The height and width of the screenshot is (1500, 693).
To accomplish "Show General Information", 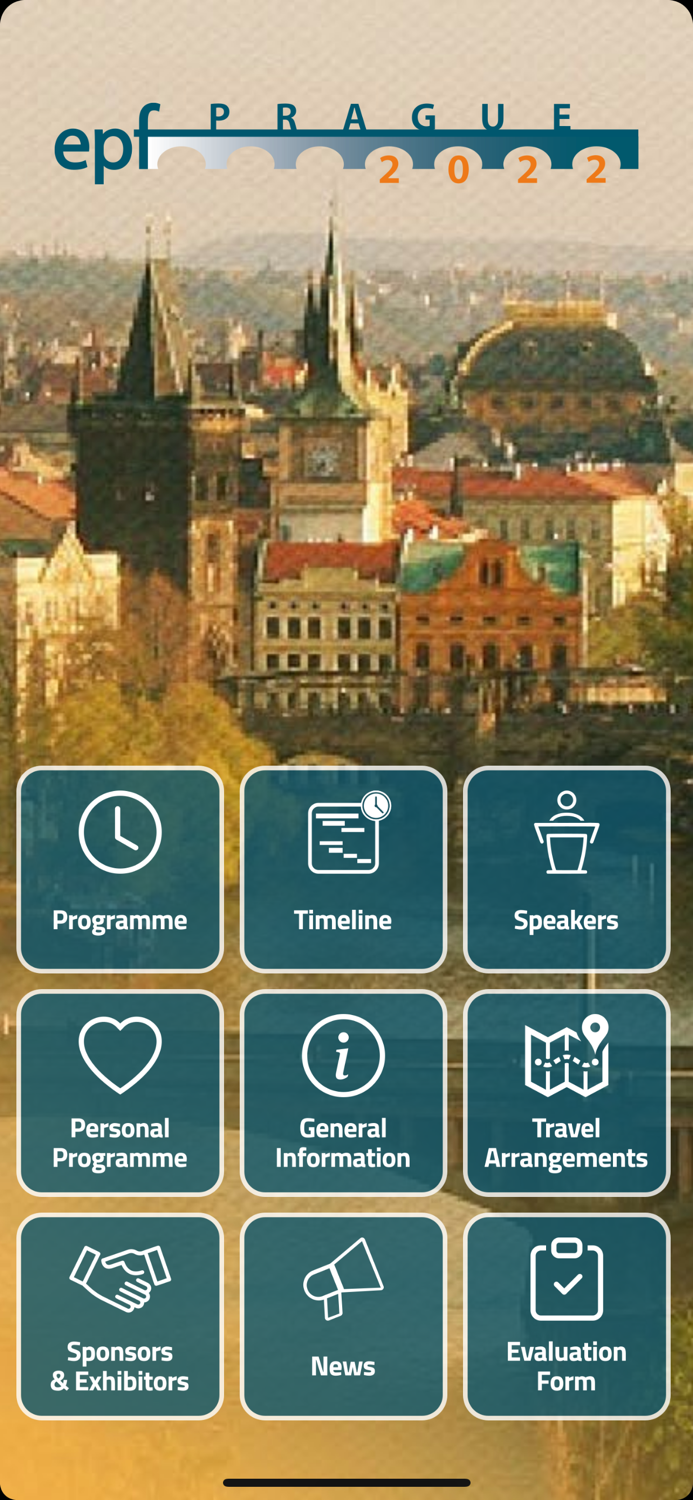I will [343, 1093].
